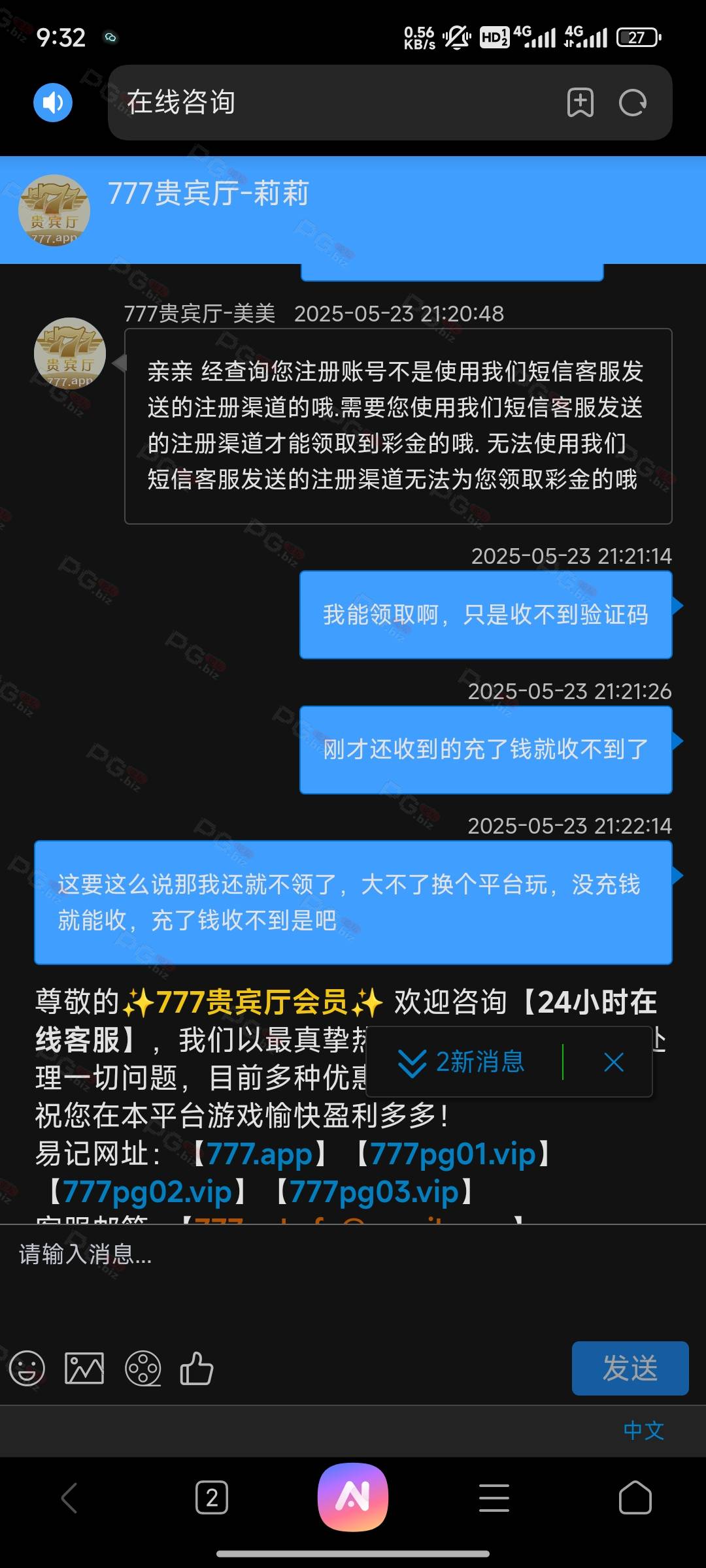
Task: Change the language via 中文
Action: [643, 1430]
